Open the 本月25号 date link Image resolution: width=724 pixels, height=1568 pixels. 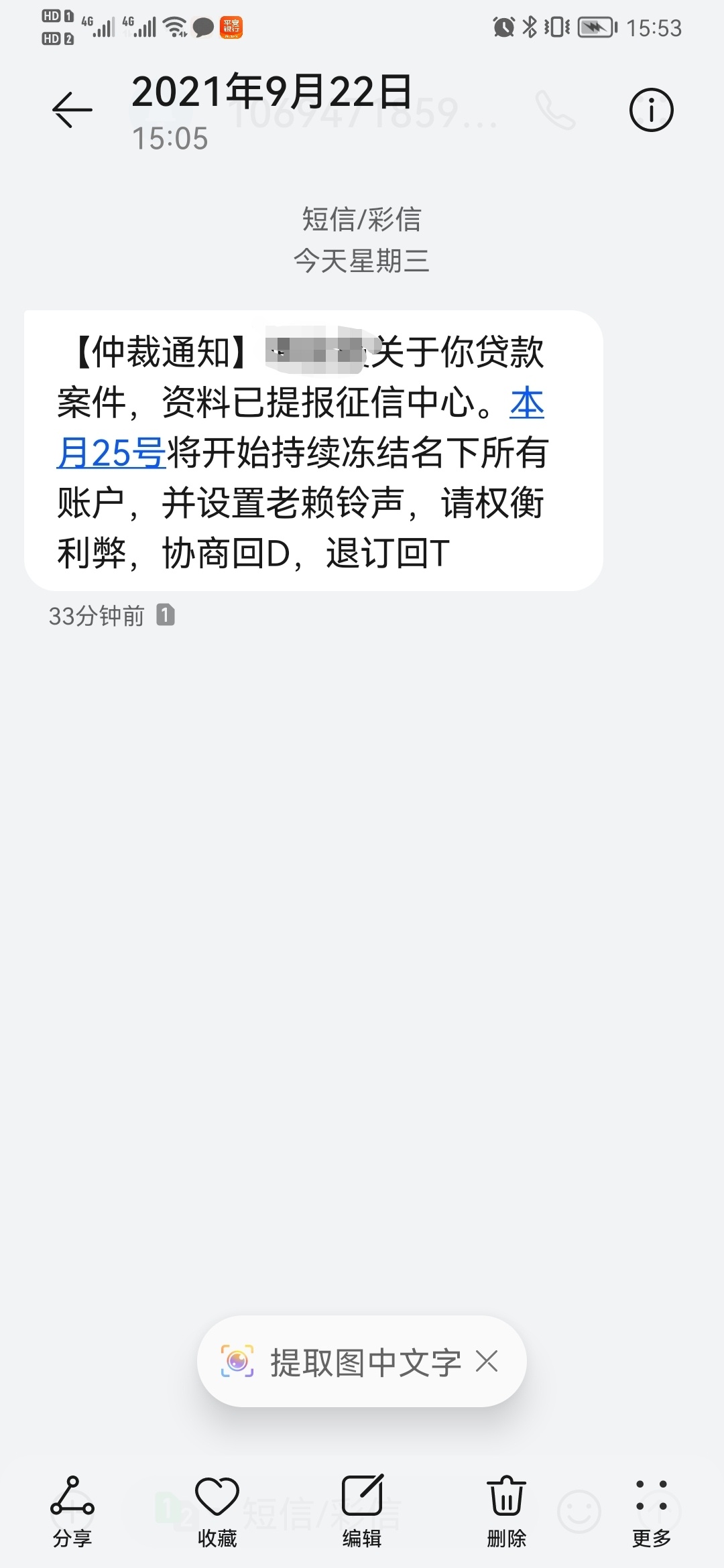[111, 453]
